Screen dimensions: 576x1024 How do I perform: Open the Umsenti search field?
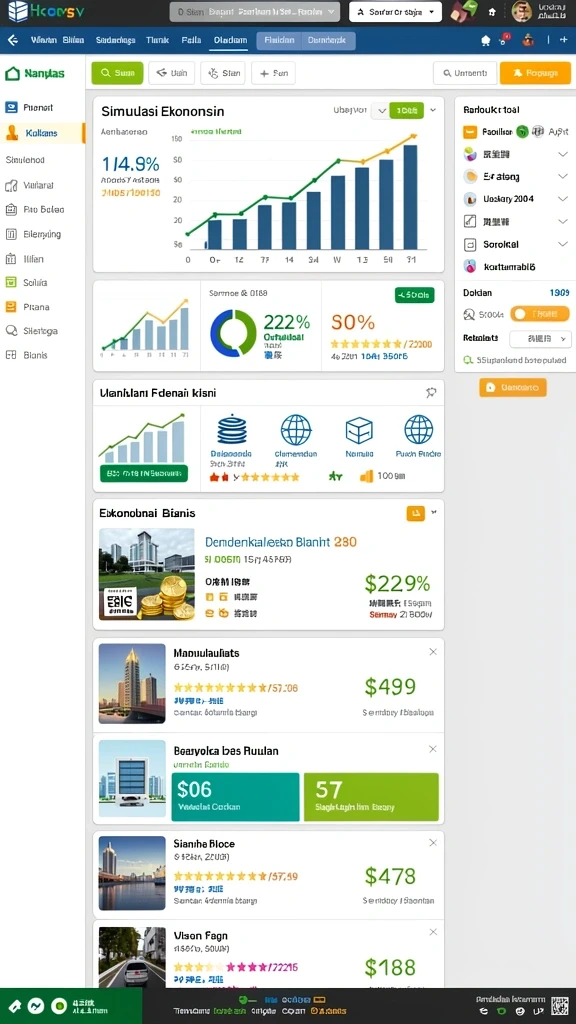pyautogui.click(x=465, y=73)
